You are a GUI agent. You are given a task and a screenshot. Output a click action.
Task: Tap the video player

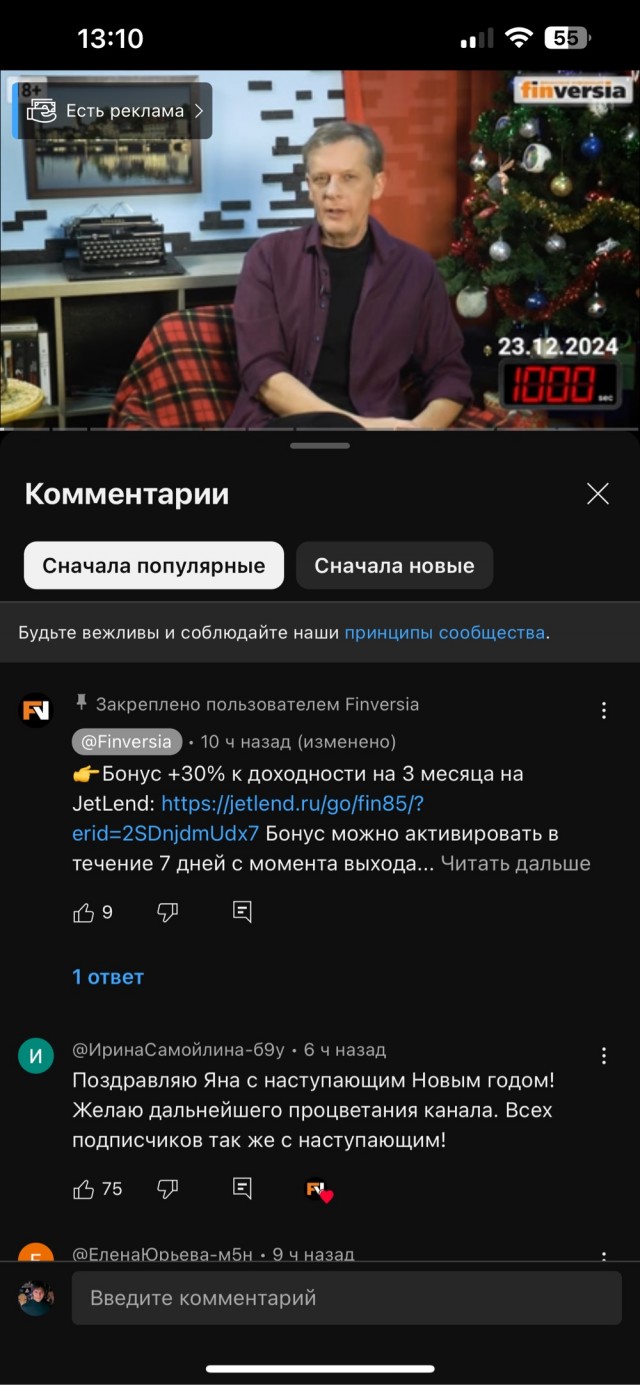[x=320, y=250]
